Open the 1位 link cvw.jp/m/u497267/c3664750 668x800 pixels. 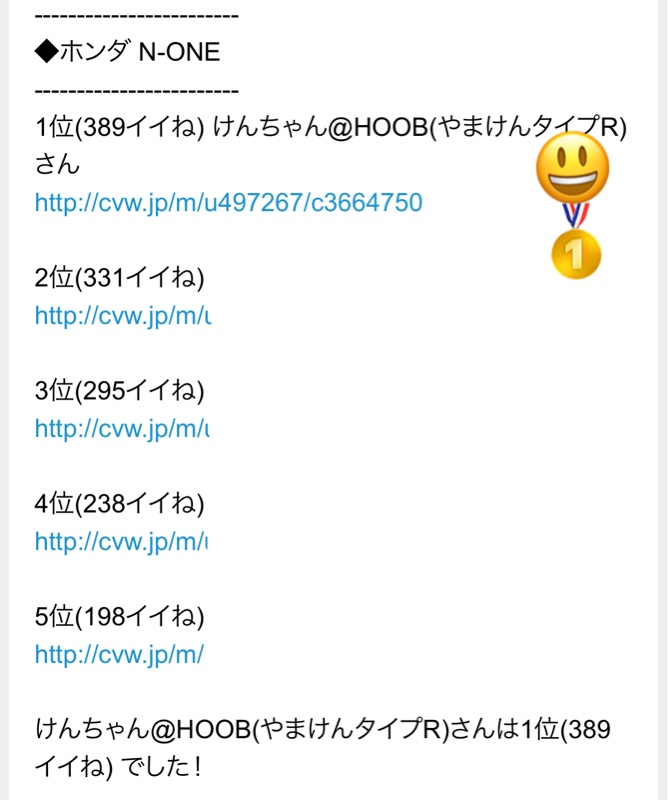click(228, 203)
